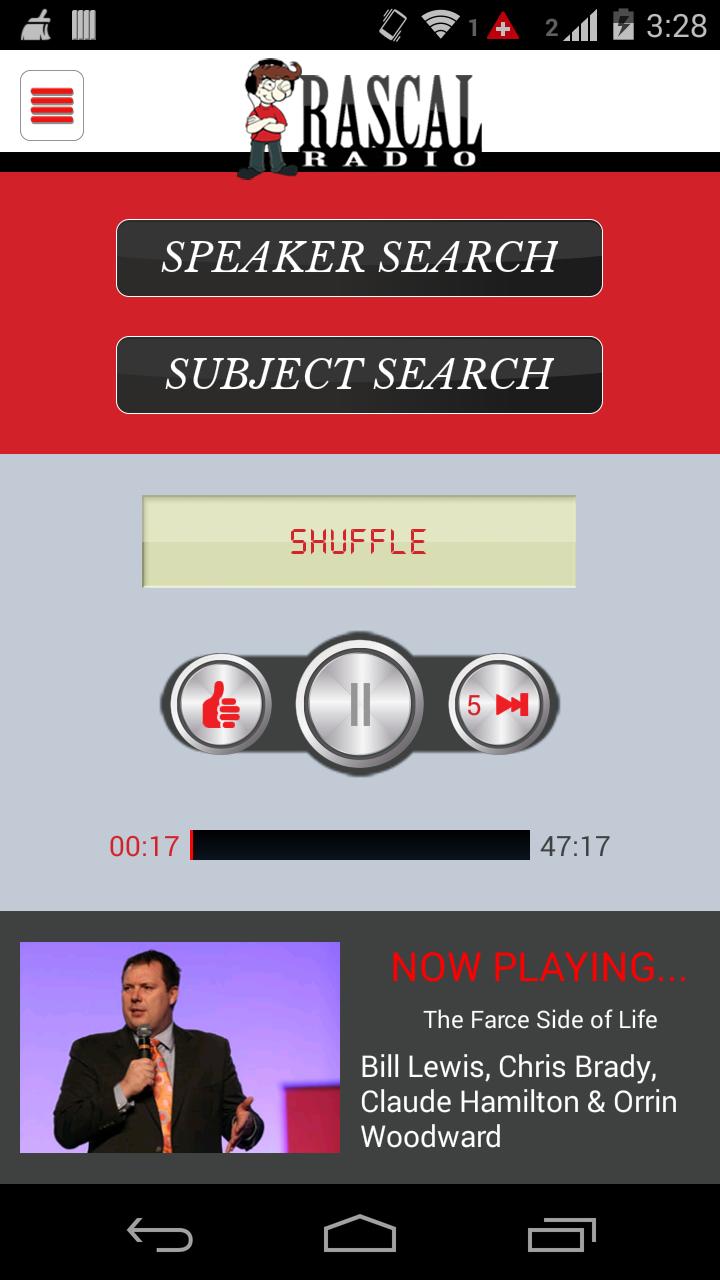Open Subject Search

359,375
